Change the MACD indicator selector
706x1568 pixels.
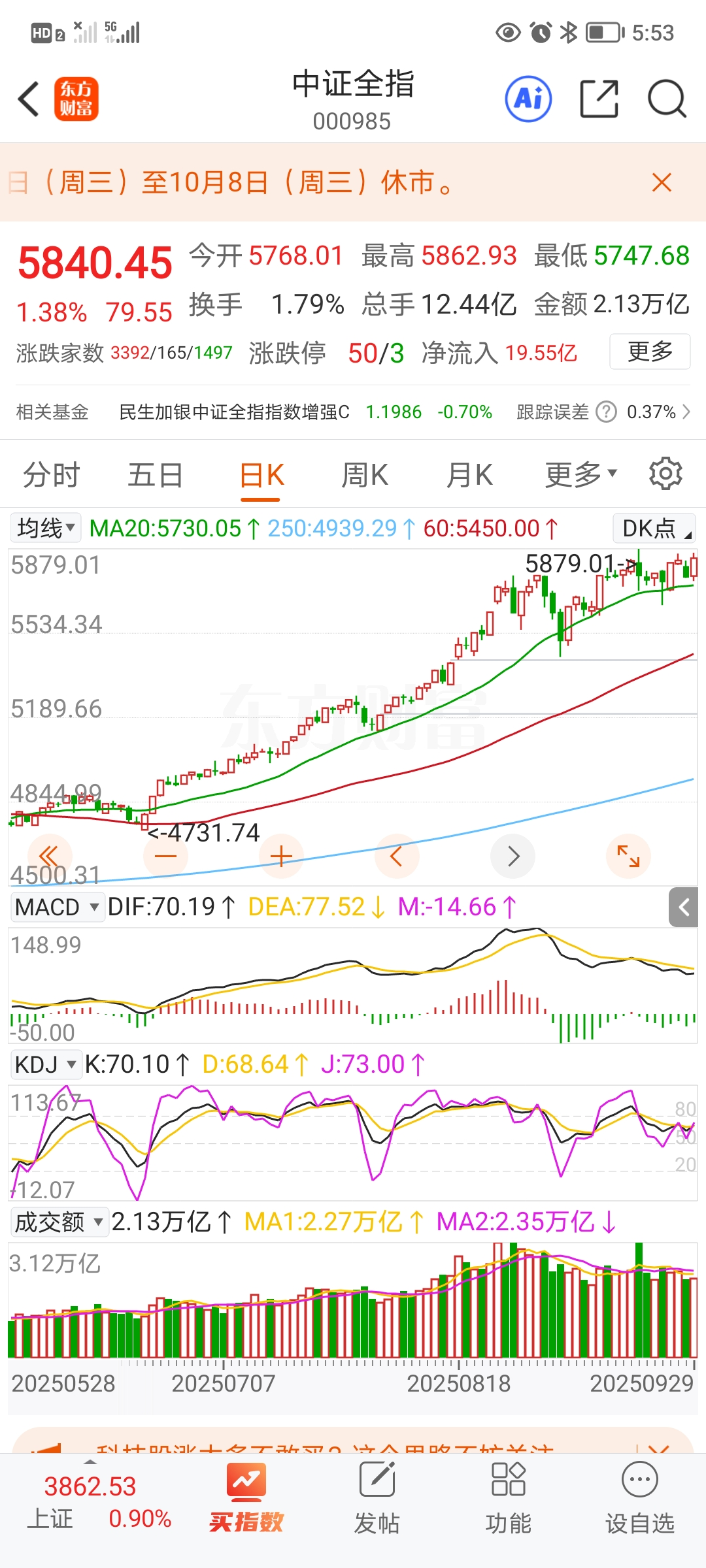57,907
